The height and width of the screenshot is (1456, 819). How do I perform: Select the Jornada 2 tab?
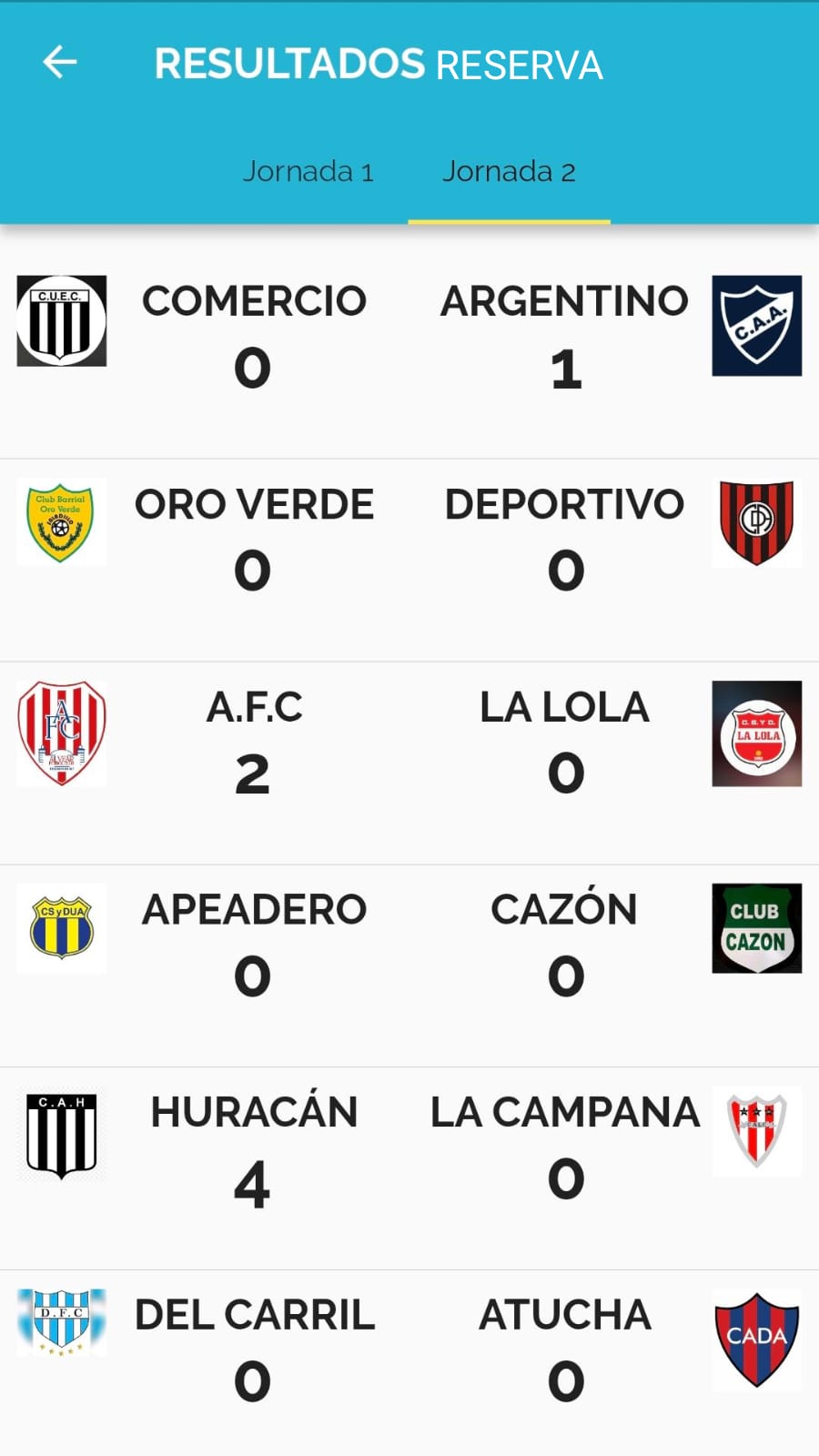pyautogui.click(x=508, y=171)
